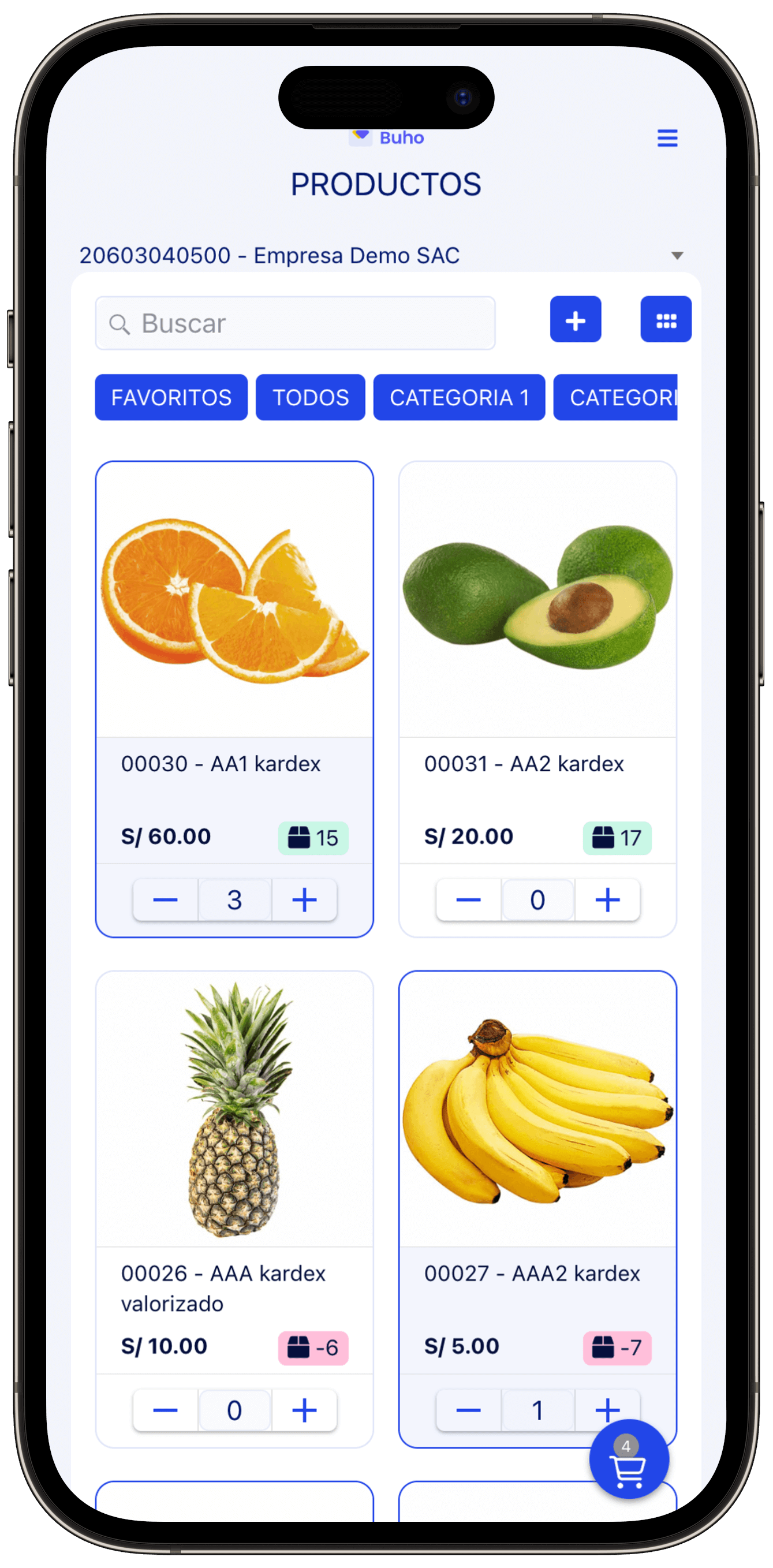Decrease quantity of 00030 - AA1 kardex
Screen dimensions: 773x1568
[x=166, y=899]
